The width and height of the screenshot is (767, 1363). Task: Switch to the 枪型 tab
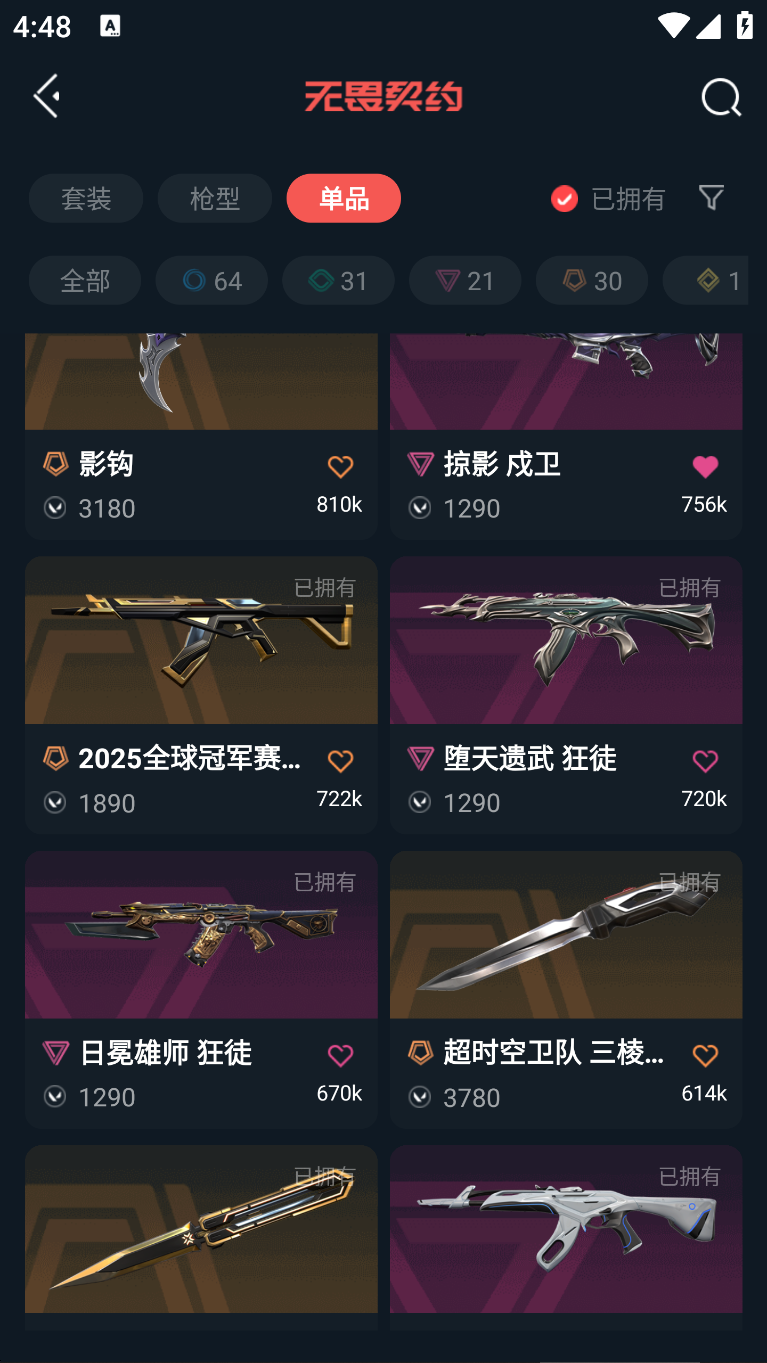(x=214, y=198)
